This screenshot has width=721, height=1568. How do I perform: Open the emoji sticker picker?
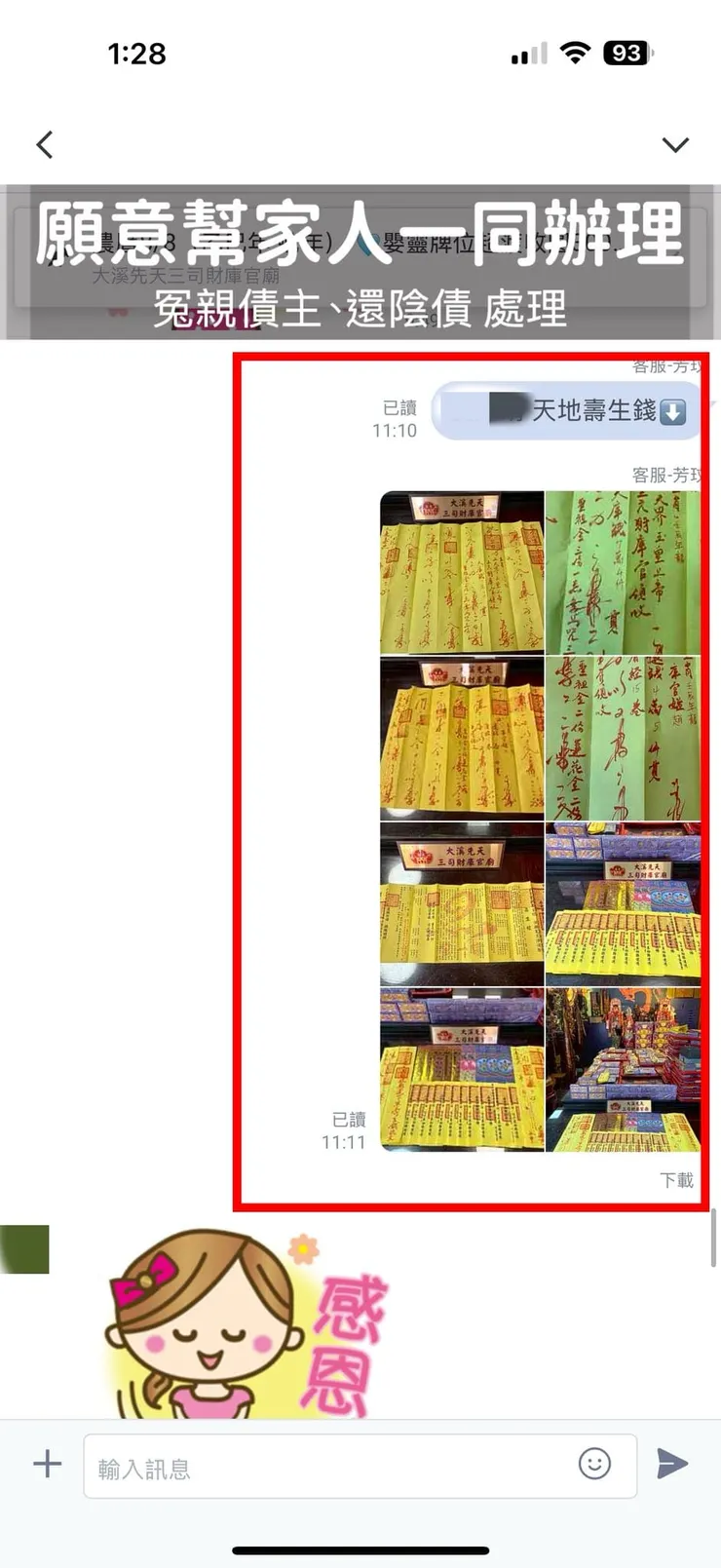tap(594, 1463)
